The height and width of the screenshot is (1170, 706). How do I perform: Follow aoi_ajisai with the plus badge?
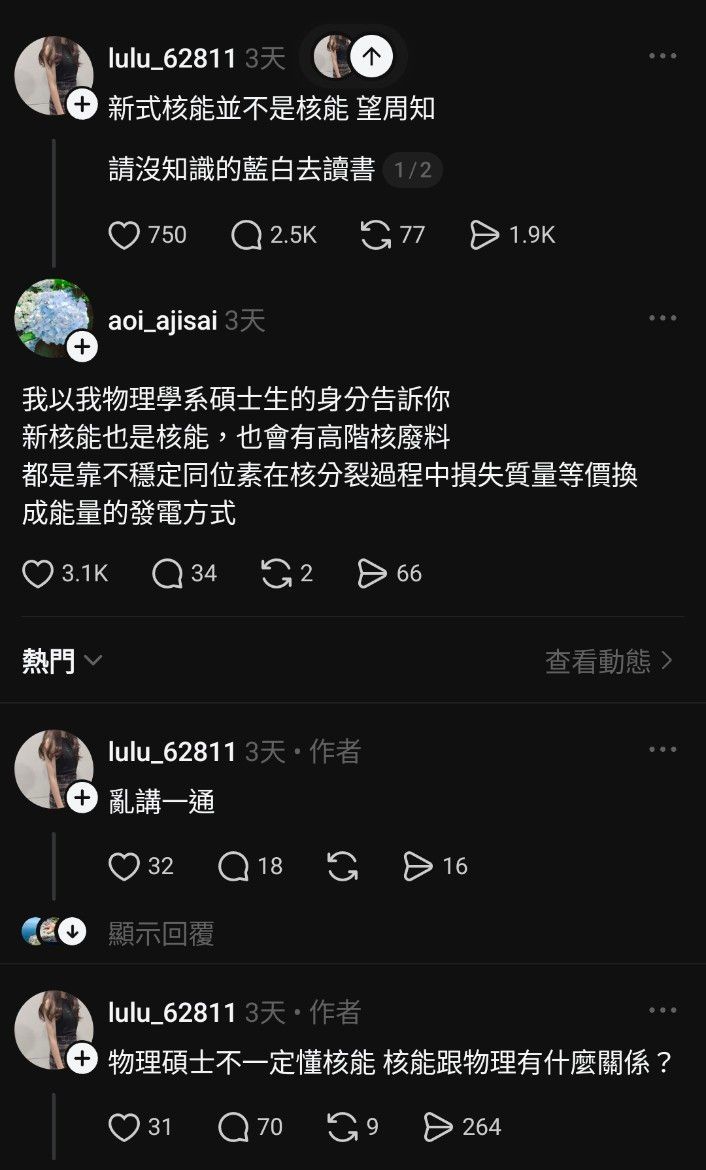pyautogui.click(x=82, y=347)
